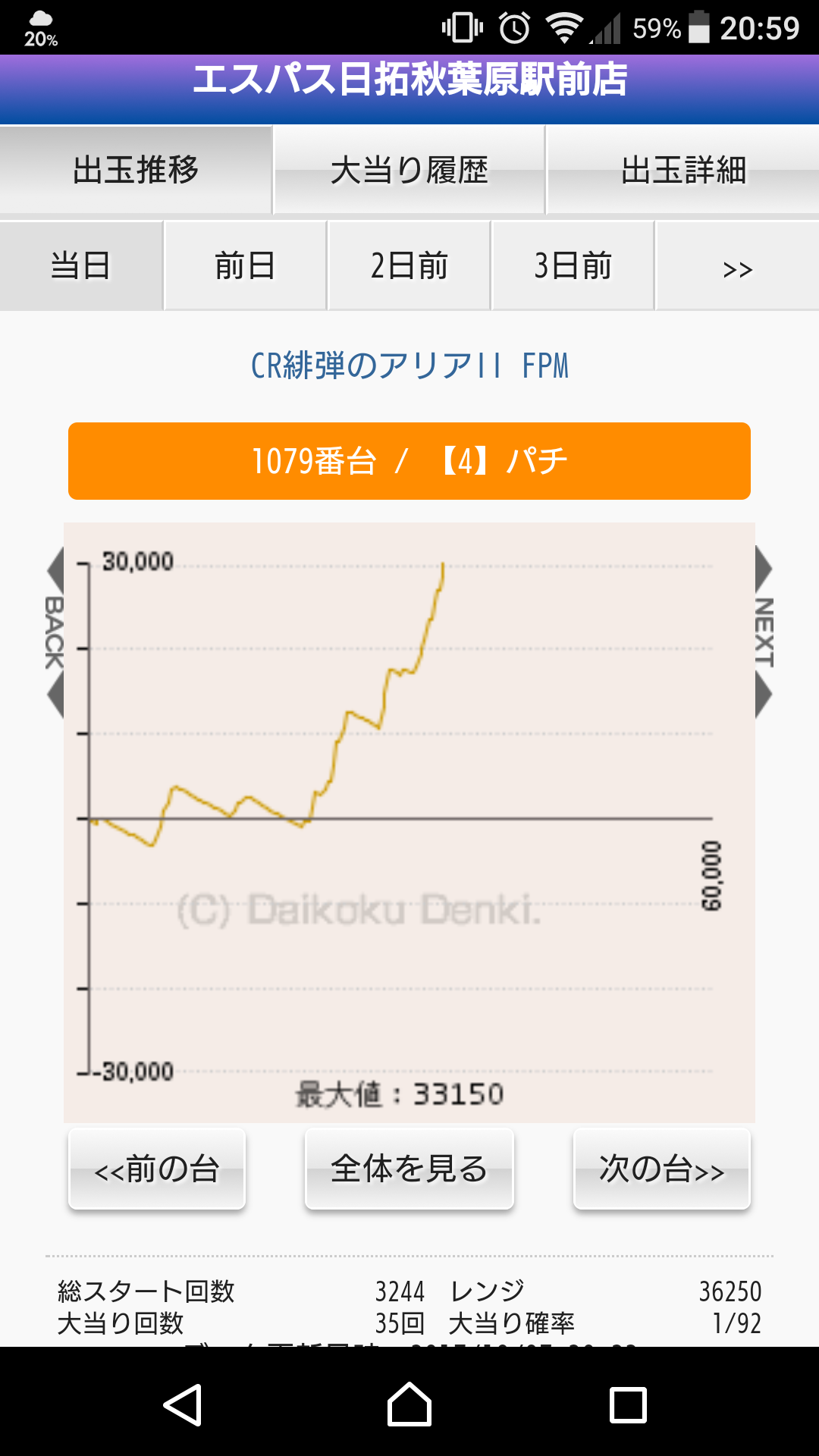Open the CR緋弾のアリアII FPM link
The height and width of the screenshot is (1456, 819).
click(409, 366)
